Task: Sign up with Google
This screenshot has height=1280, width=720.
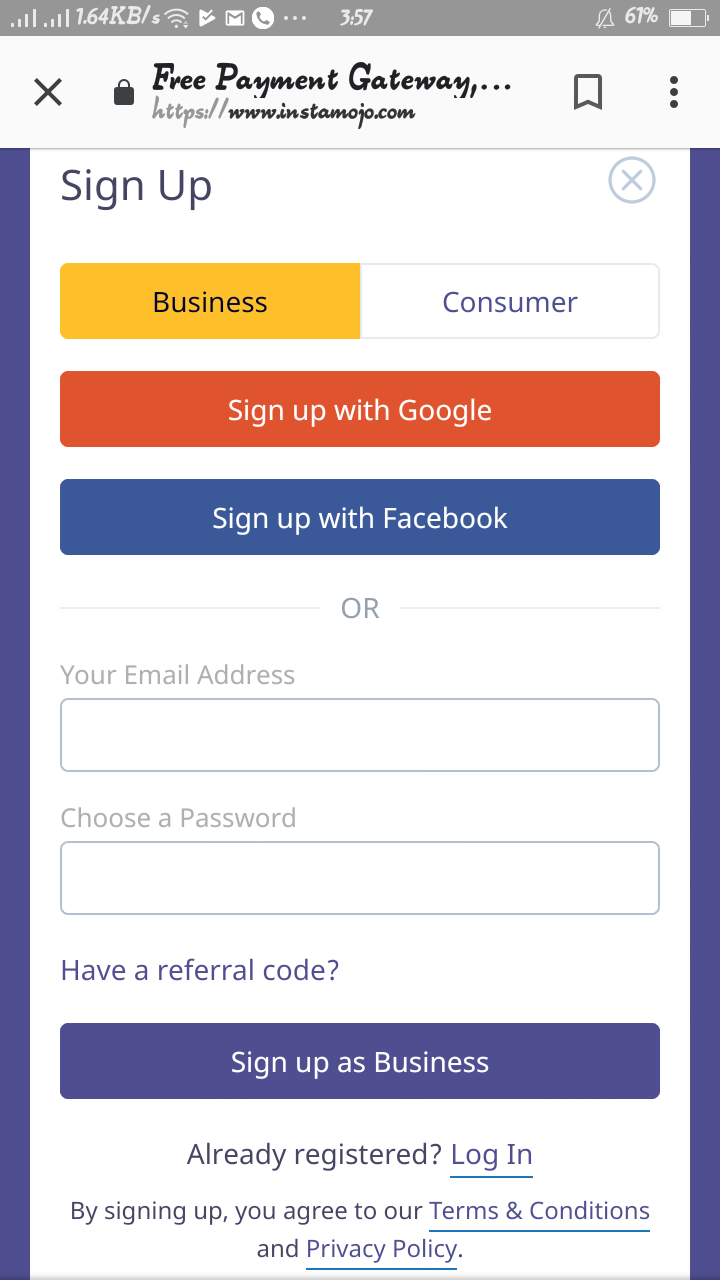Action: [x=360, y=409]
